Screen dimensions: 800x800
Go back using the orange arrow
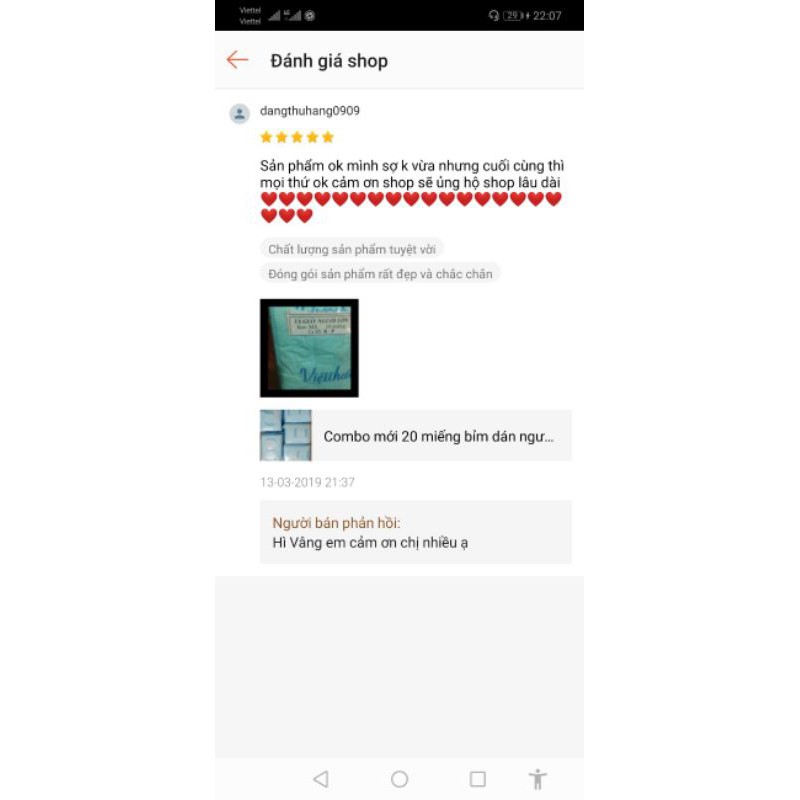point(237,60)
